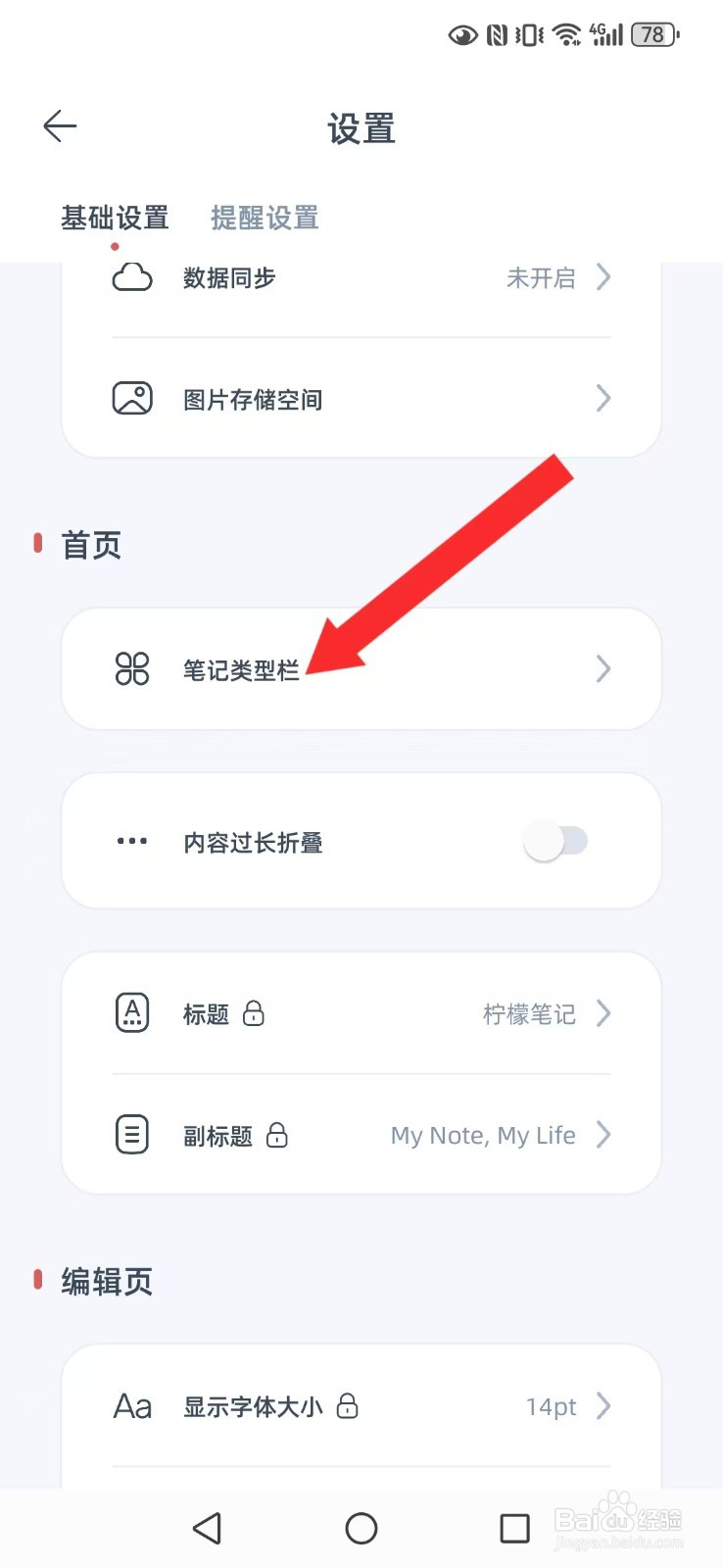The image size is (723, 1568).
Task: Select the 基础设置 tab
Action: coord(116,218)
